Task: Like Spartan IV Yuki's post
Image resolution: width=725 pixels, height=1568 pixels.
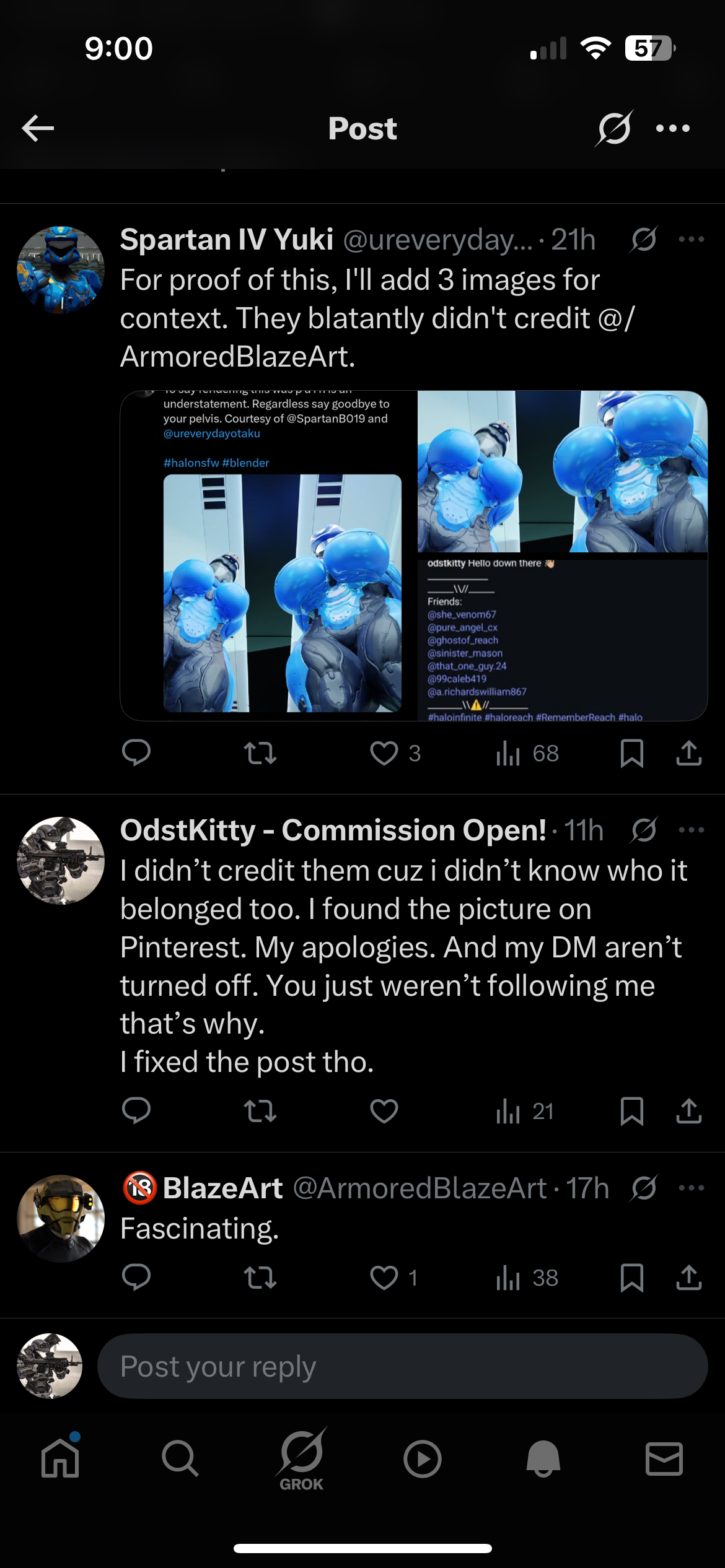Action: [x=384, y=754]
